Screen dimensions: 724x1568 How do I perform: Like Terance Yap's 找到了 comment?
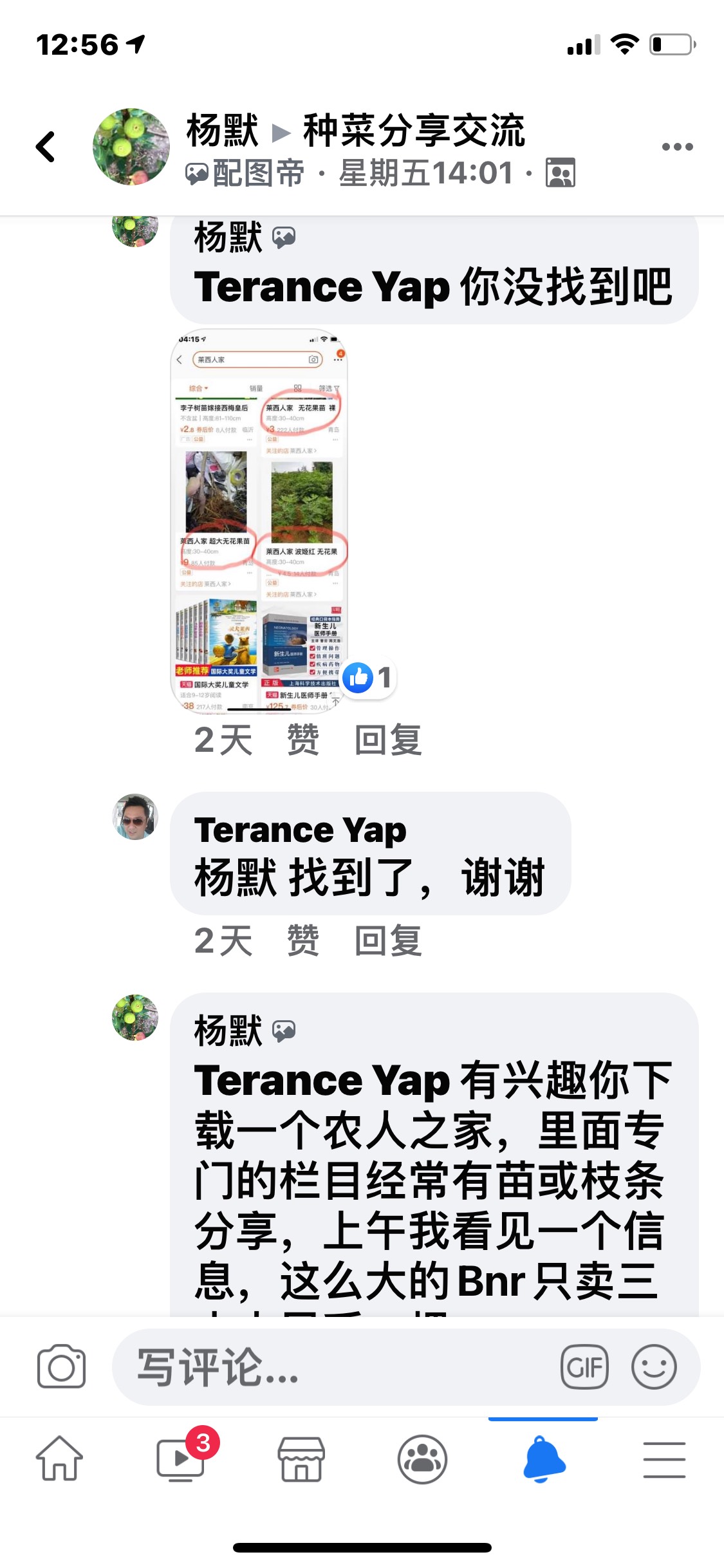pos(302,940)
